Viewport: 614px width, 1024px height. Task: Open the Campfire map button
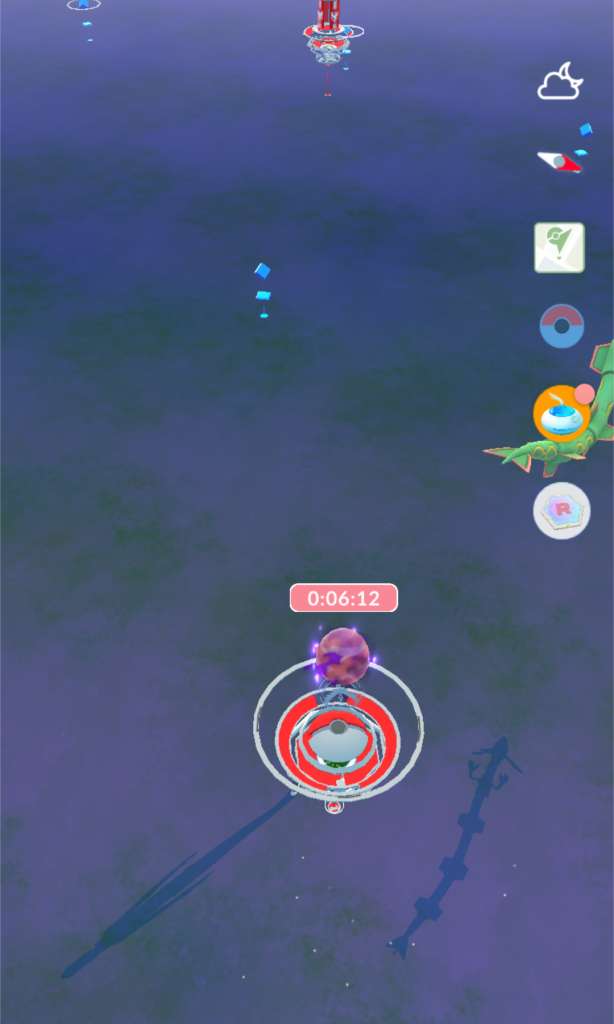point(559,248)
